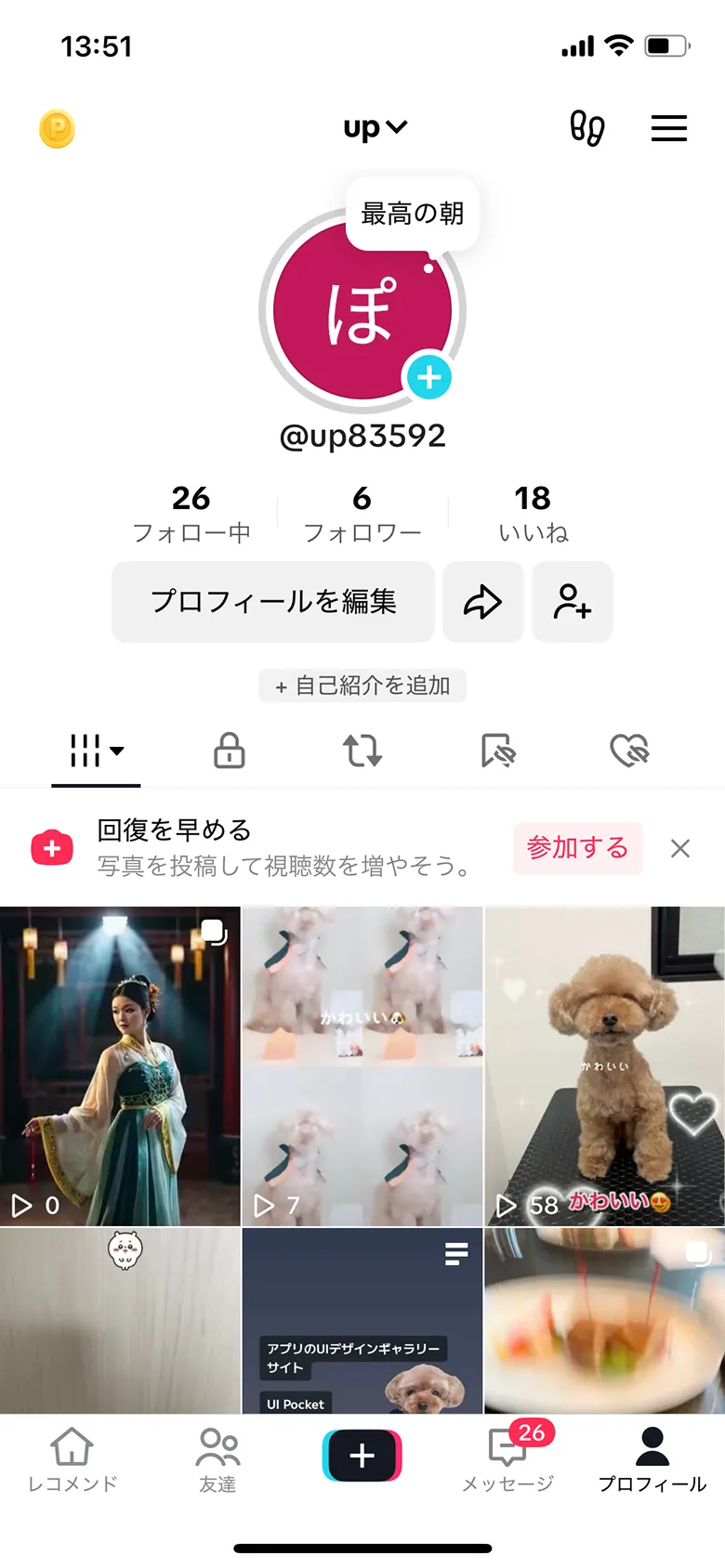Click 自己紹介を追加 to add a bio

[x=362, y=686]
